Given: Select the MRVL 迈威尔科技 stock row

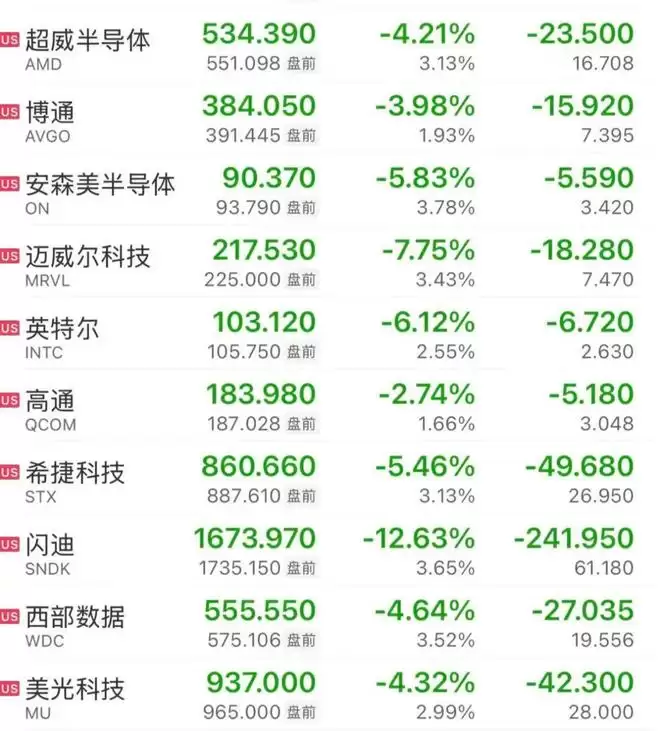Looking at the screenshot, I should click(330, 263).
